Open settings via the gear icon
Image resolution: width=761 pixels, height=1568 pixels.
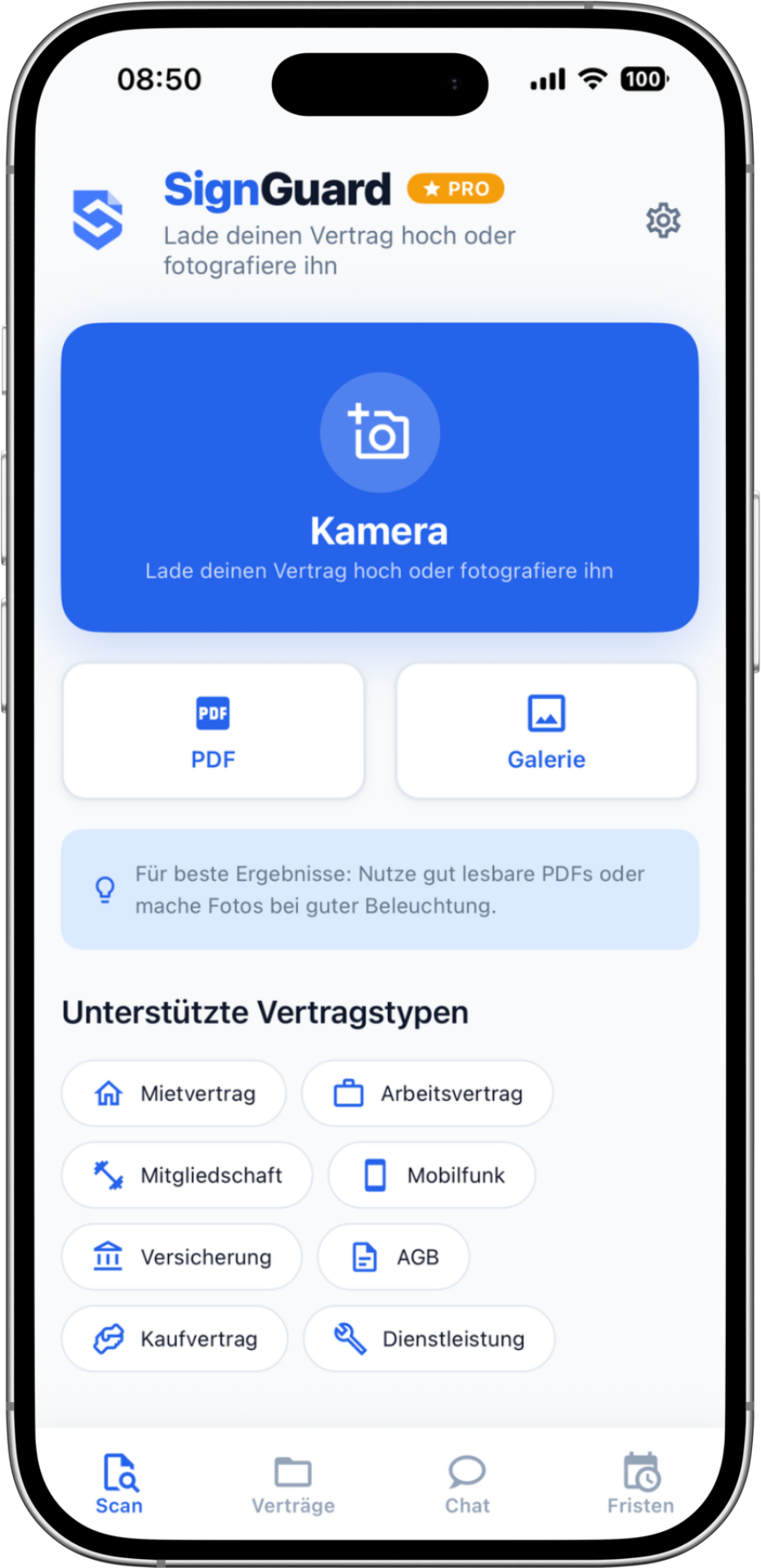click(x=663, y=220)
